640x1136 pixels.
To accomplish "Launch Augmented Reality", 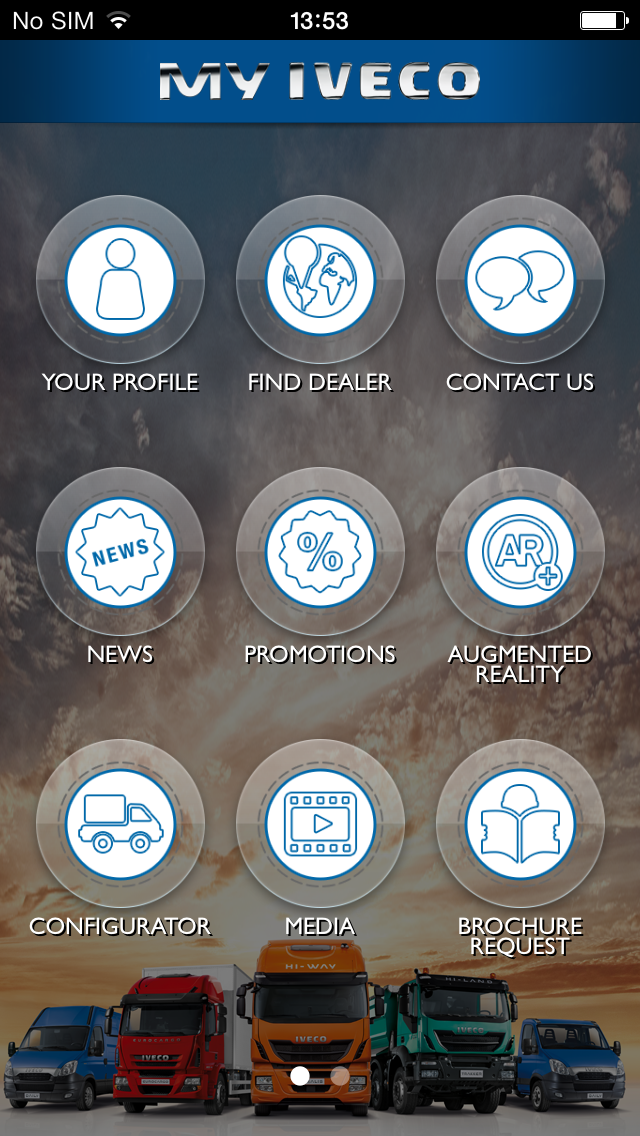I will click(x=520, y=551).
